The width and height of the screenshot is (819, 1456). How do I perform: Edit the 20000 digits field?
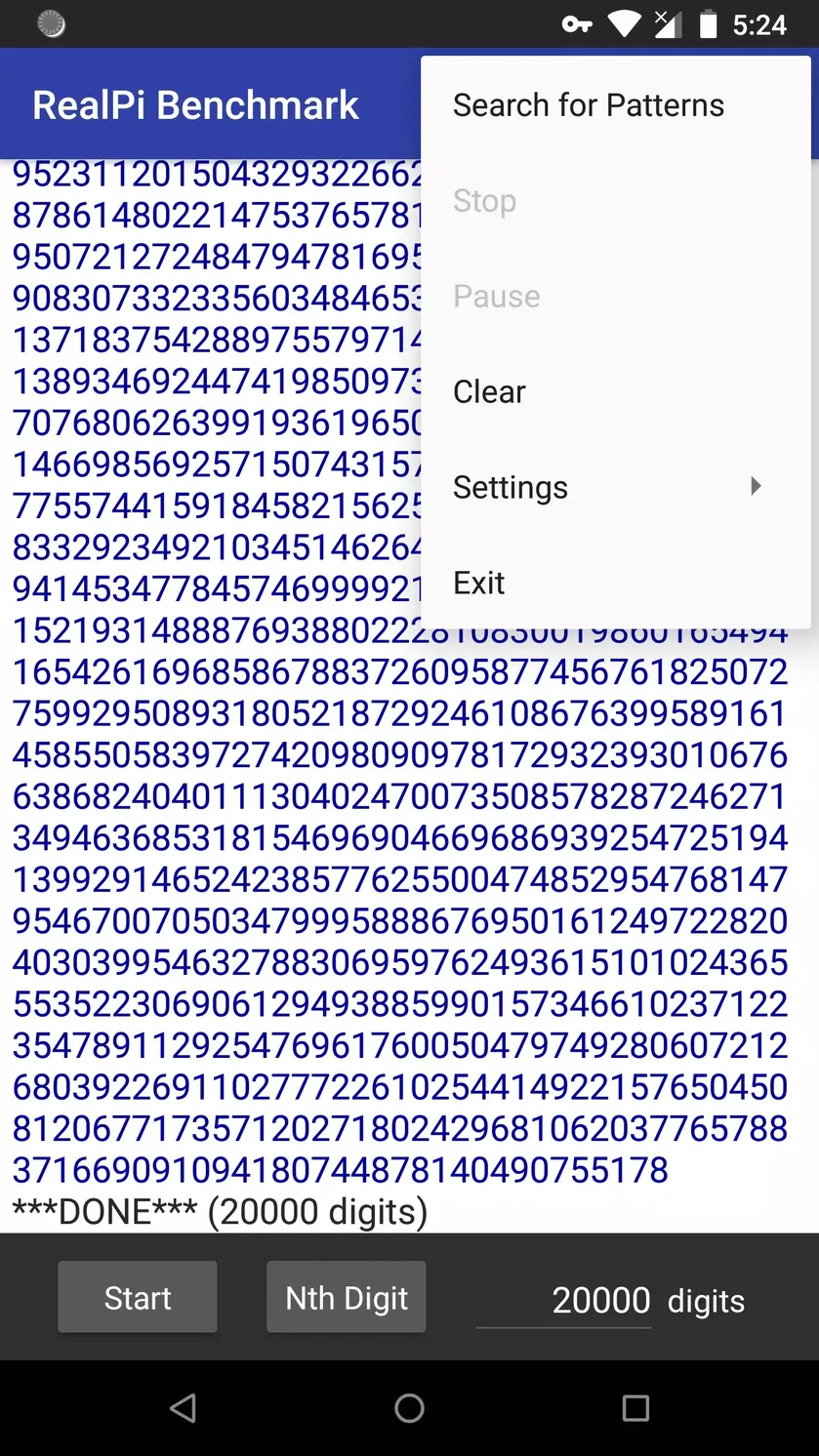pyautogui.click(x=563, y=1300)
